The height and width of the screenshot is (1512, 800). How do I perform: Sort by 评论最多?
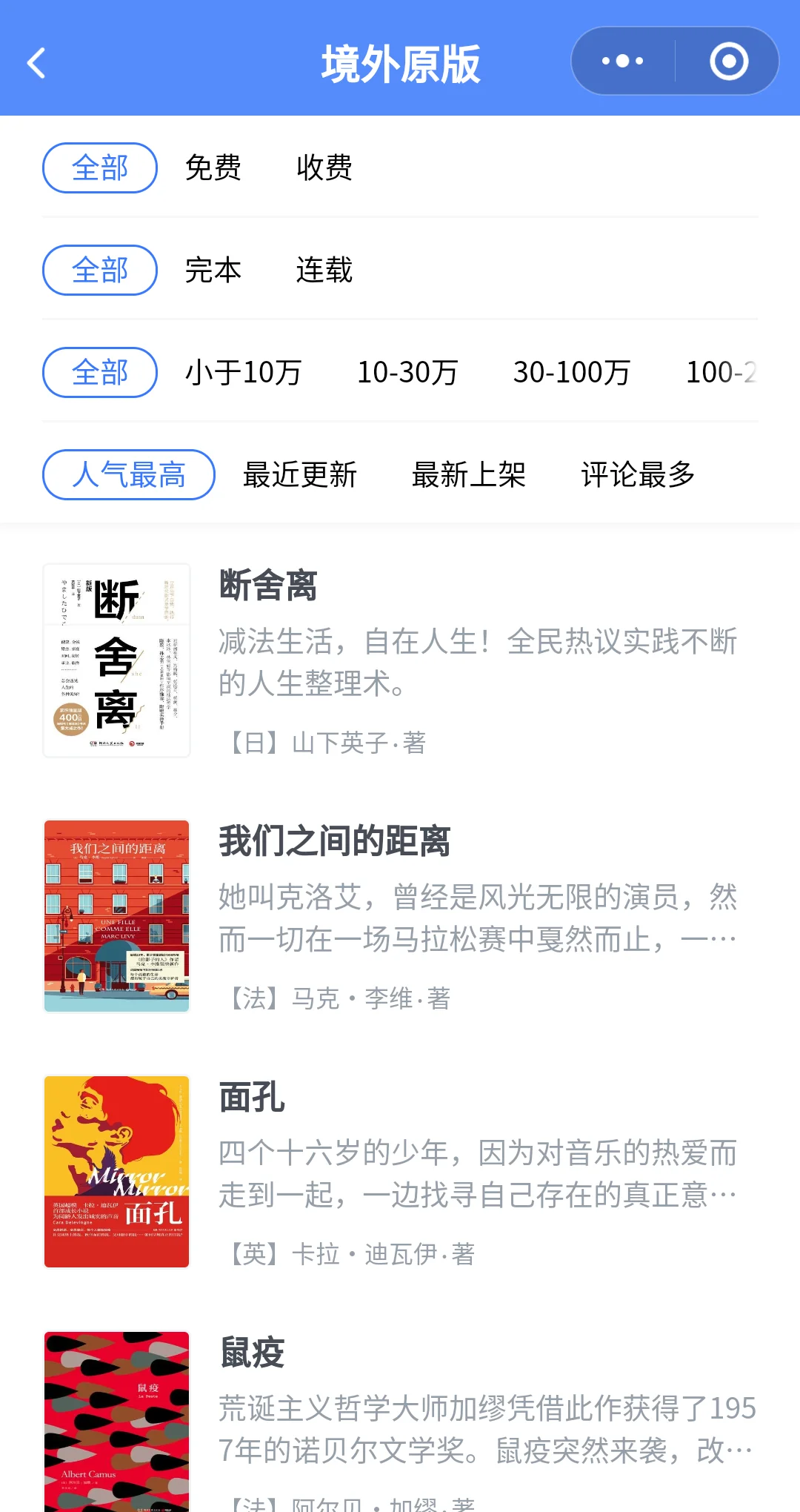[638, 475]
